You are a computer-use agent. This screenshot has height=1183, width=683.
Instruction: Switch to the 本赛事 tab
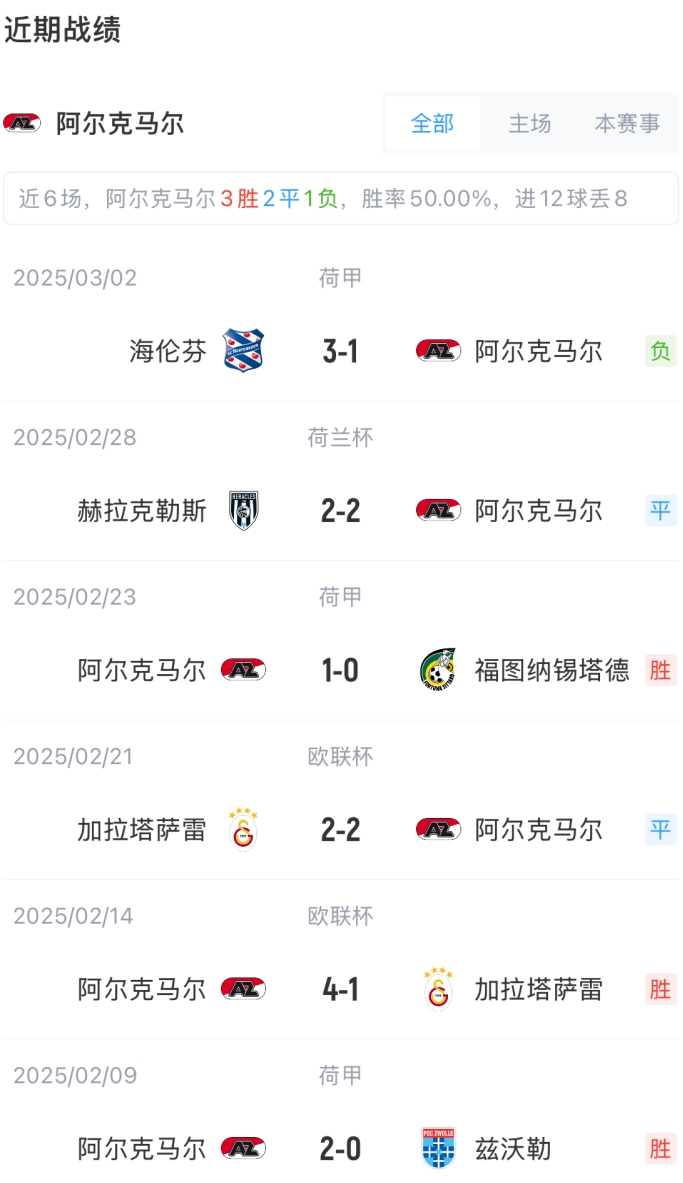coord(627,124)
